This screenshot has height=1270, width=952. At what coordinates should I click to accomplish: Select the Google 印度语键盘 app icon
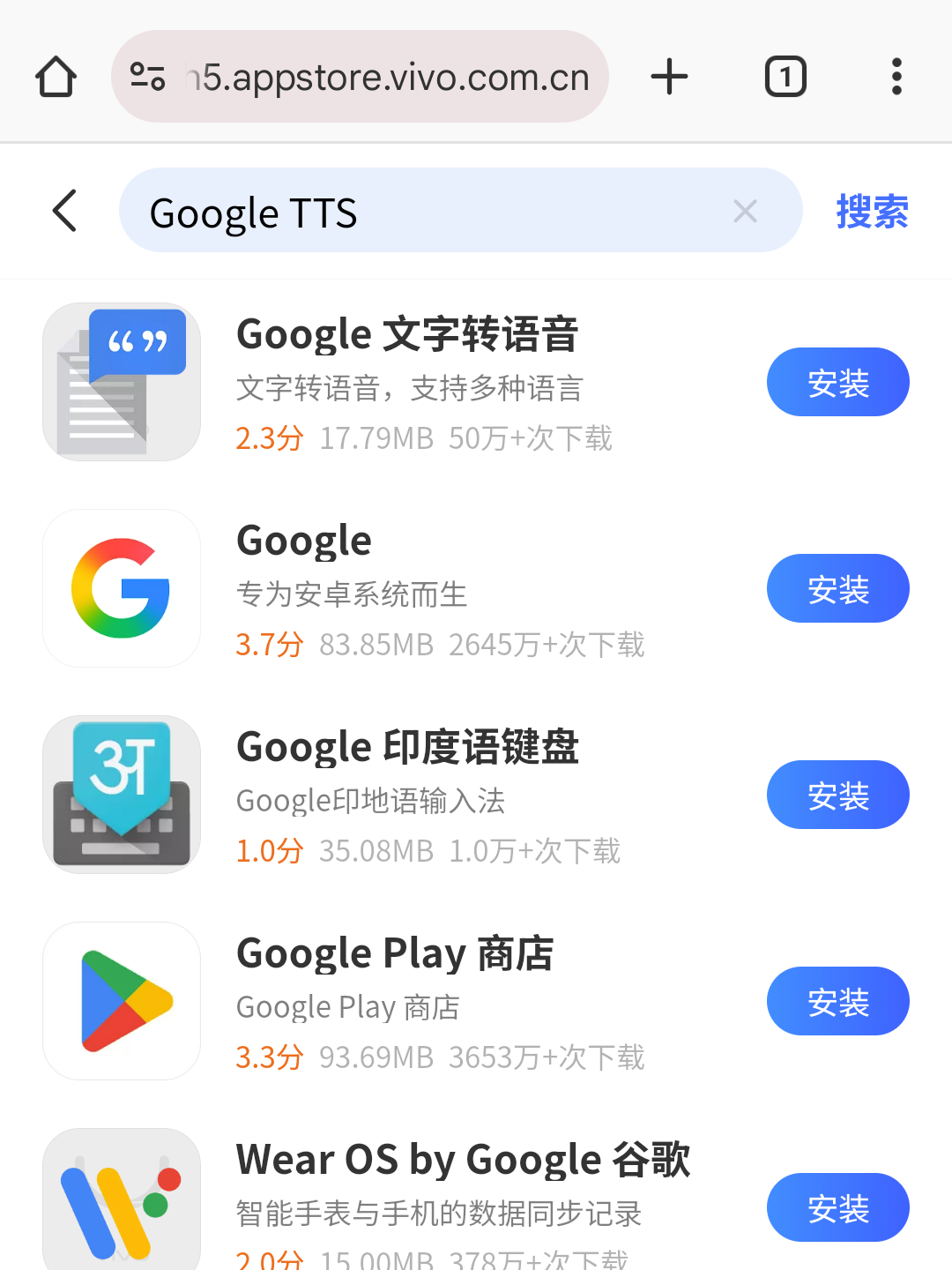point(122,794)
